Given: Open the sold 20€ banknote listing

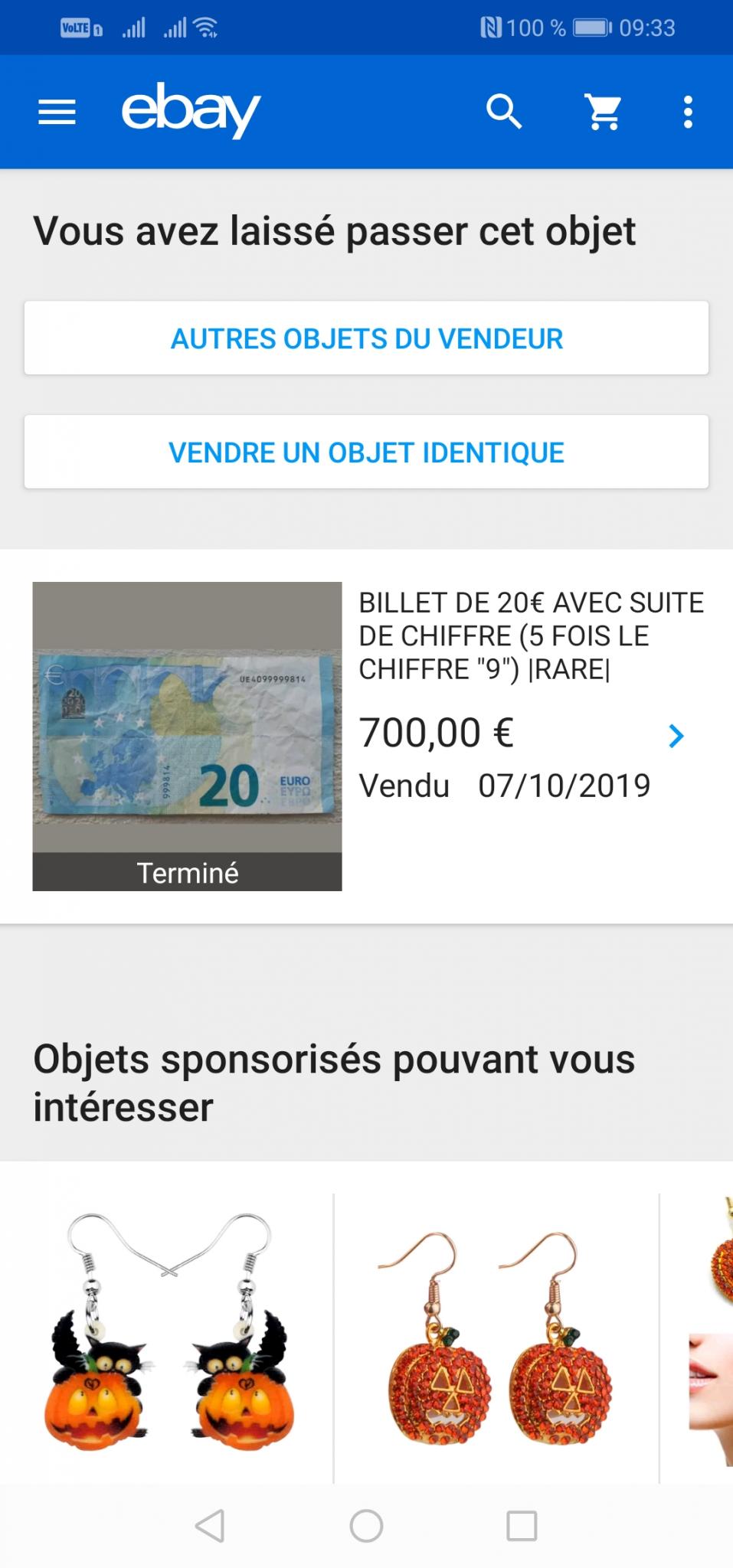Looking at the screenshot, I should (x=366, y=736).
